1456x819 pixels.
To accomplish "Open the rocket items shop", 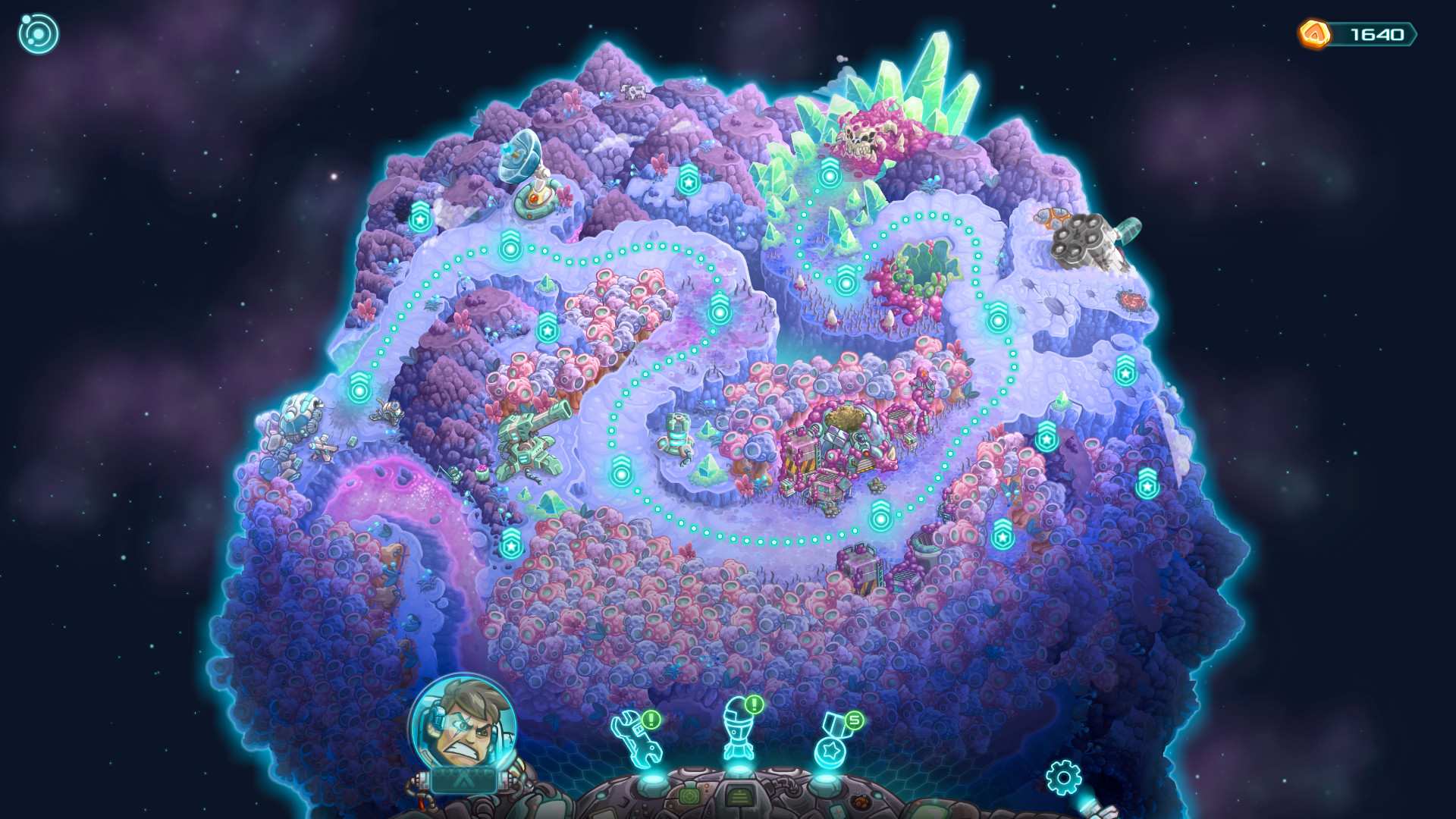I will point(739,732).
